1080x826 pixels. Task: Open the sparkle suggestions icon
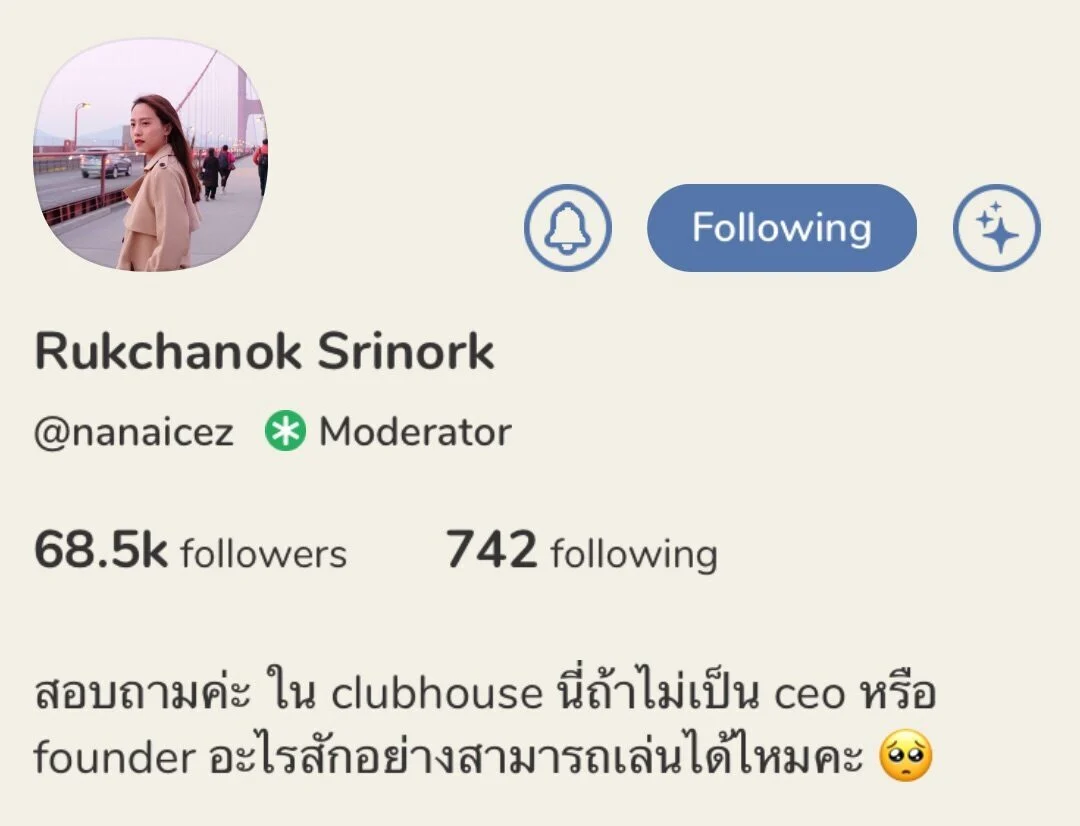pos(996,228)
